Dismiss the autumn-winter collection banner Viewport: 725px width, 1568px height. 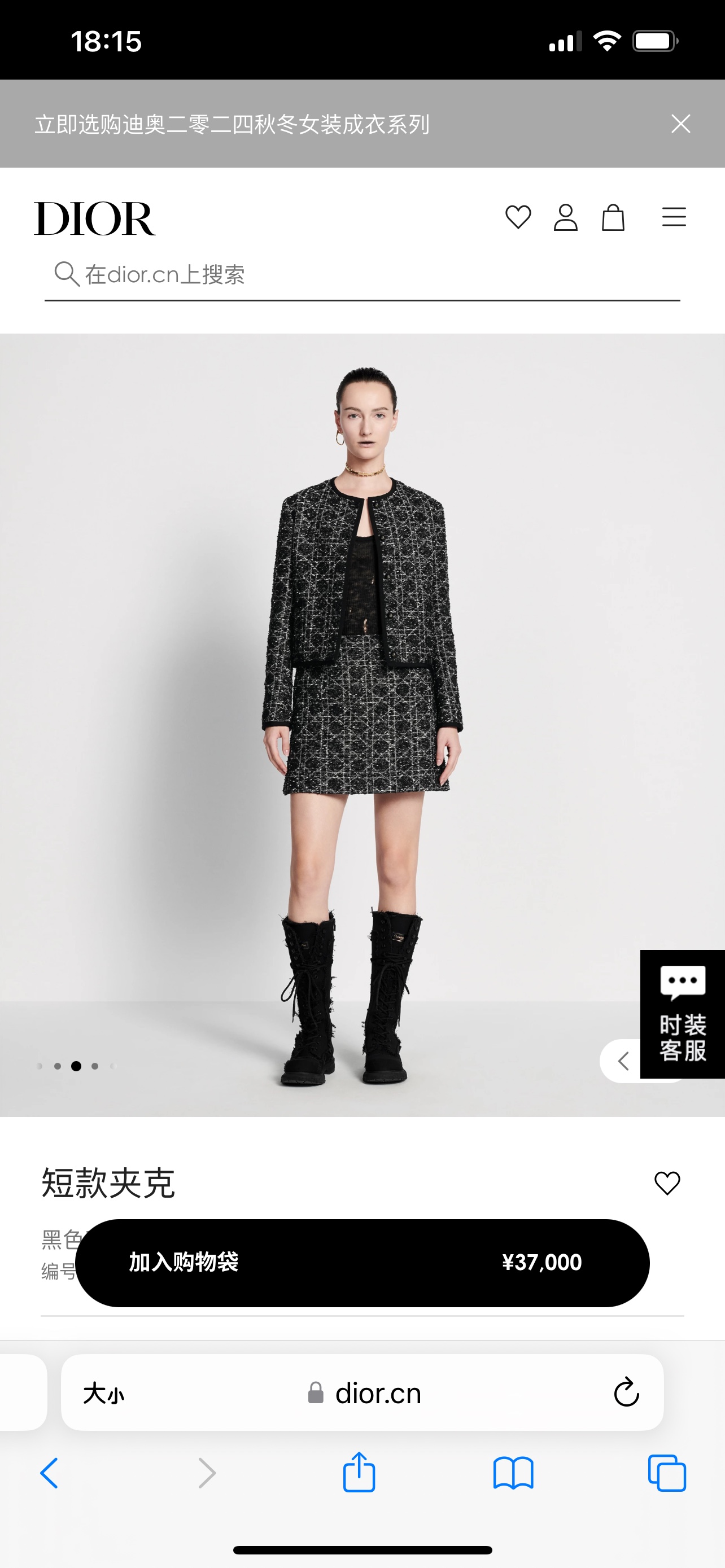680,124
